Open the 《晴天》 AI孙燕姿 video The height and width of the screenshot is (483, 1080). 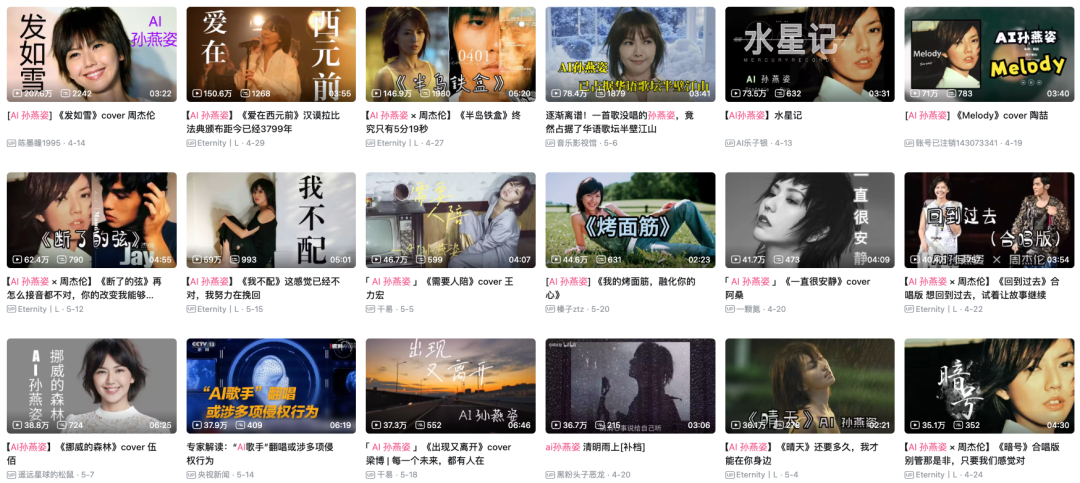pyautogui.click(x=809, y=385)
